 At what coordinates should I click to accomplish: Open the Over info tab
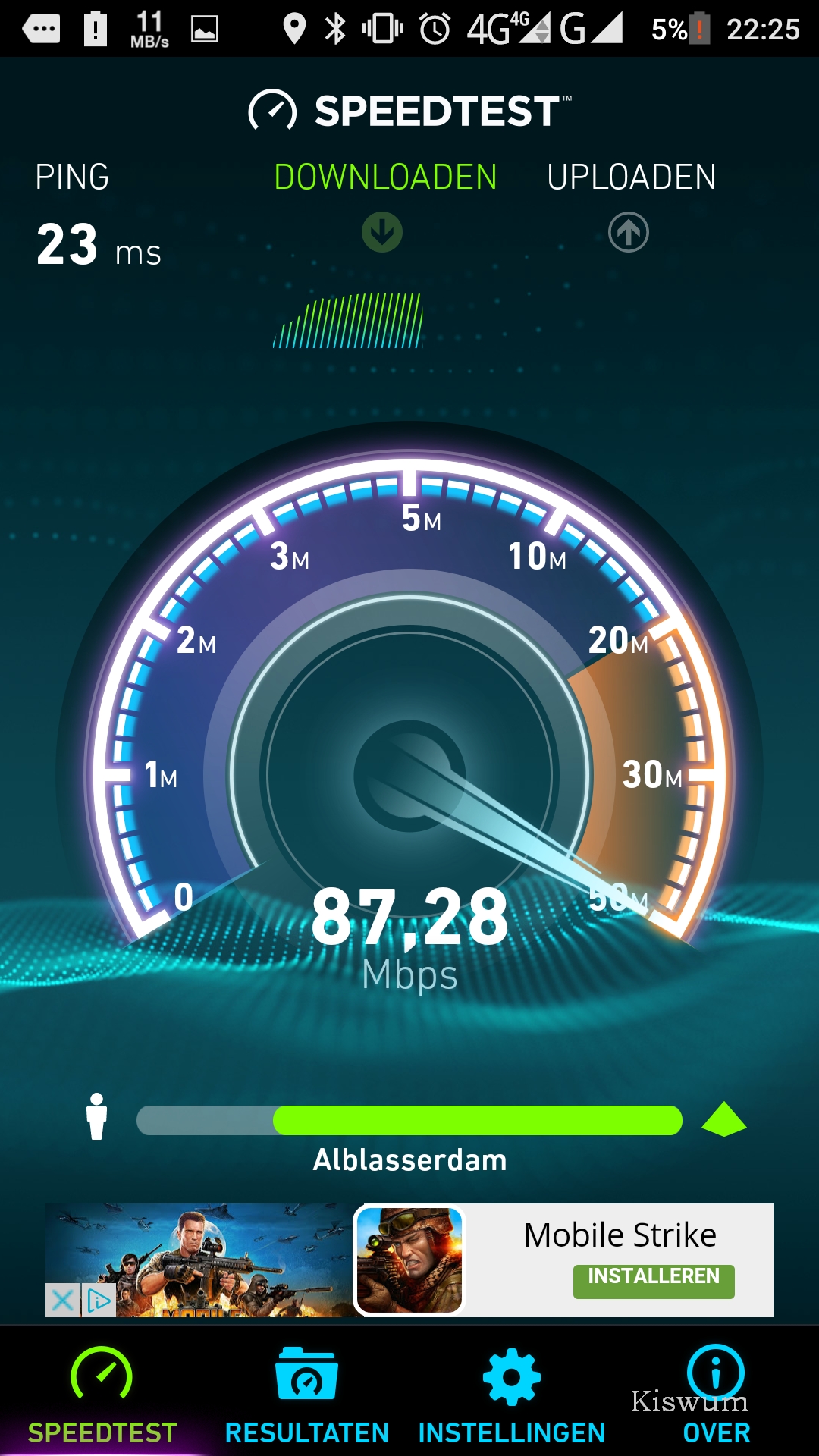click(x=716, y=1395)
